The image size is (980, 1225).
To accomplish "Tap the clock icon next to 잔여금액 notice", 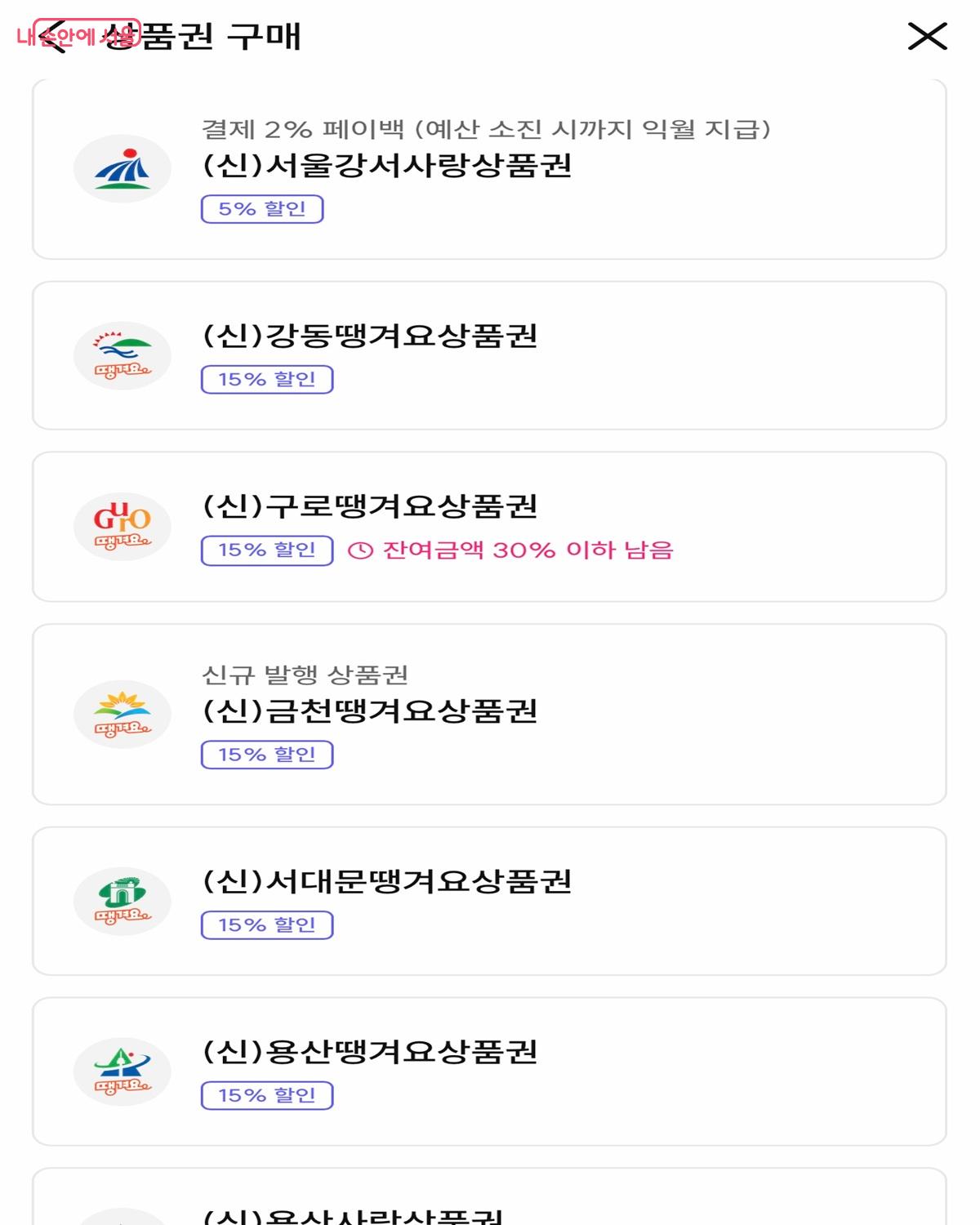I will click(359, 552).
